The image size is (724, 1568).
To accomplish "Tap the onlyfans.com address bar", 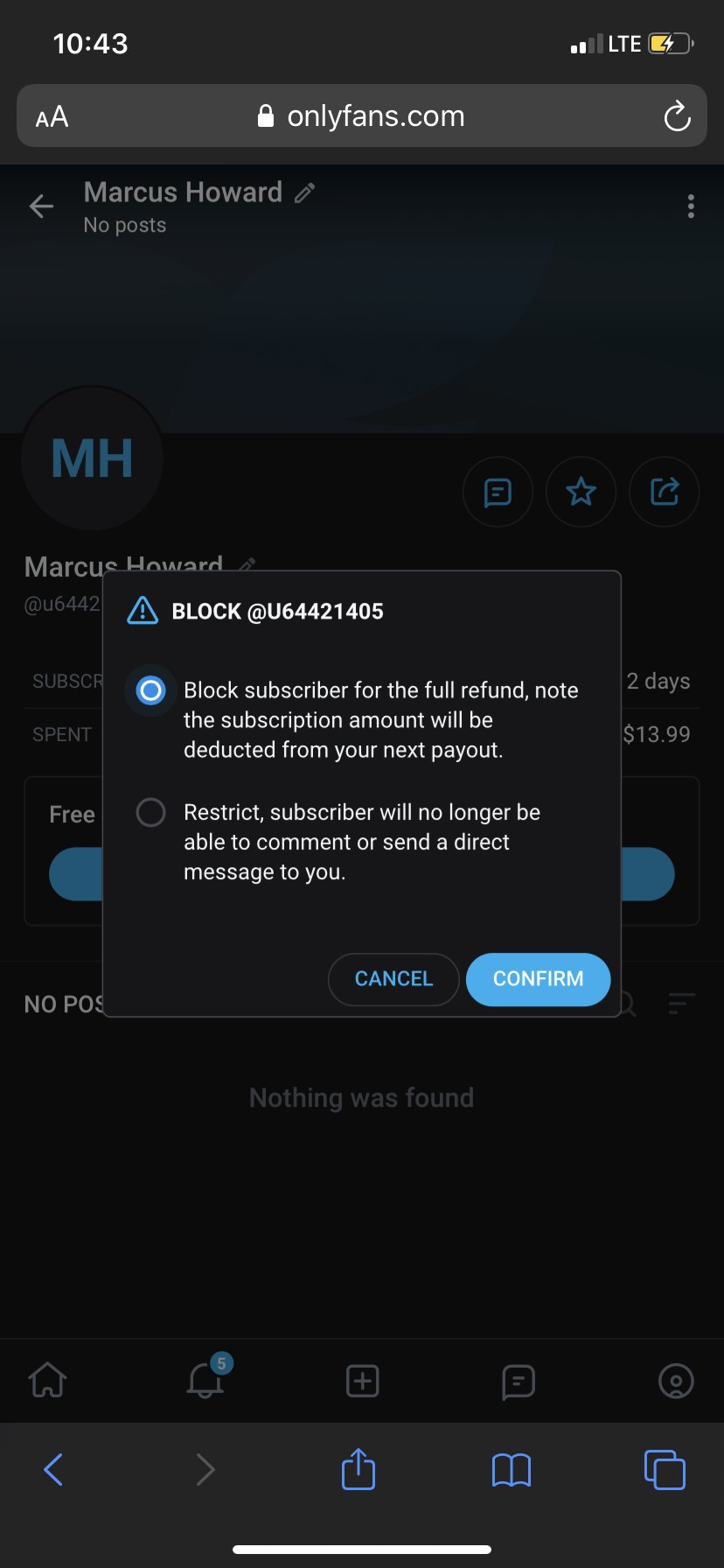I will click(x=362, y=115).
